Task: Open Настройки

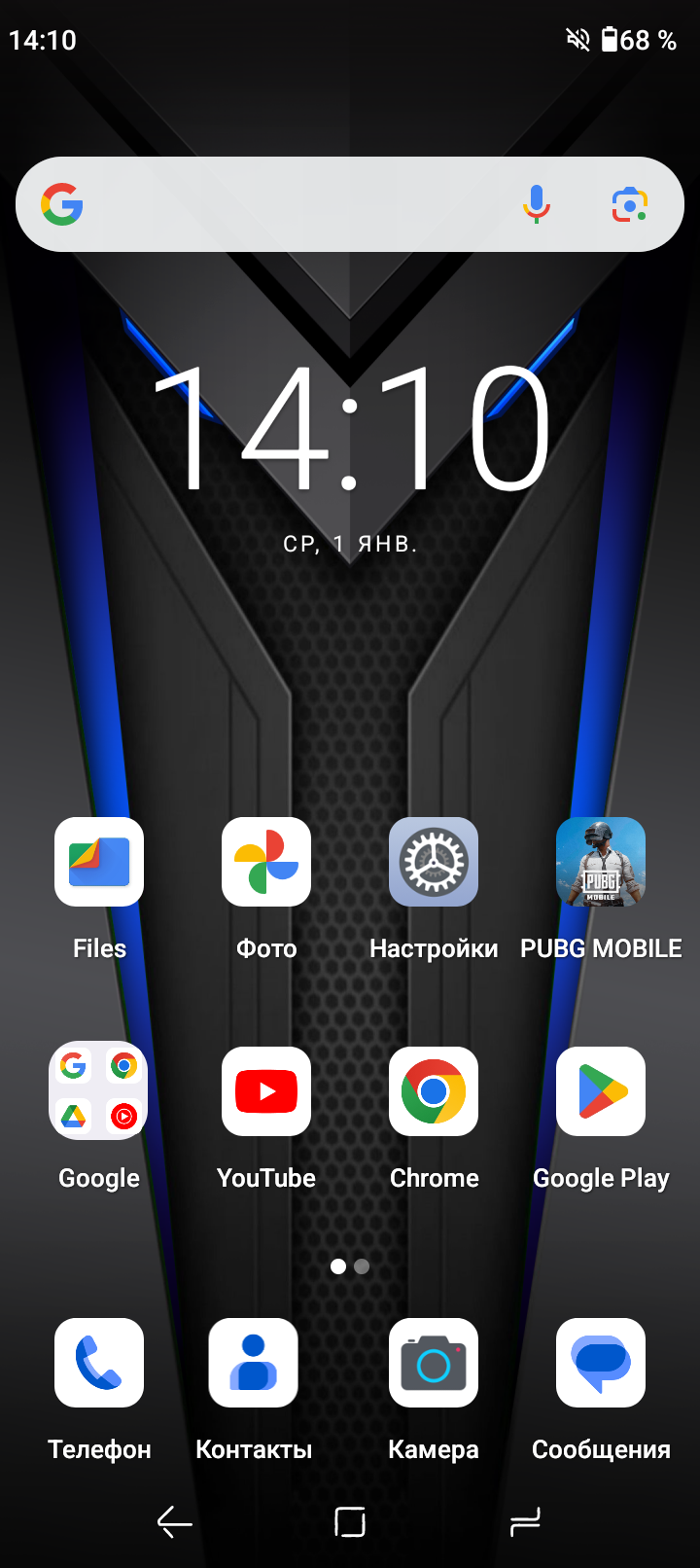Action: (x=434, y=862)
